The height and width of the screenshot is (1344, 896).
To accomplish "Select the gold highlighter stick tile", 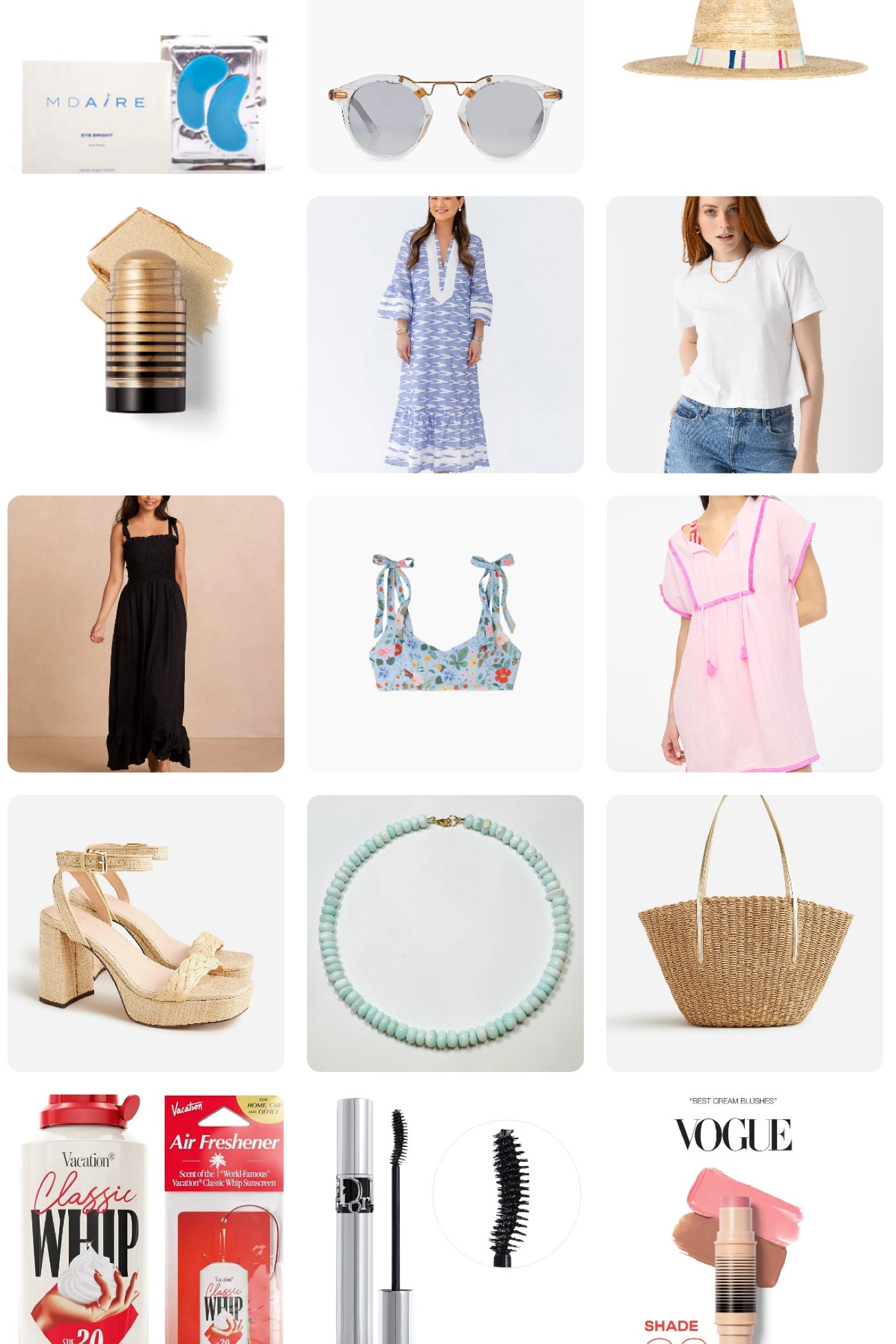I will 146,335.
